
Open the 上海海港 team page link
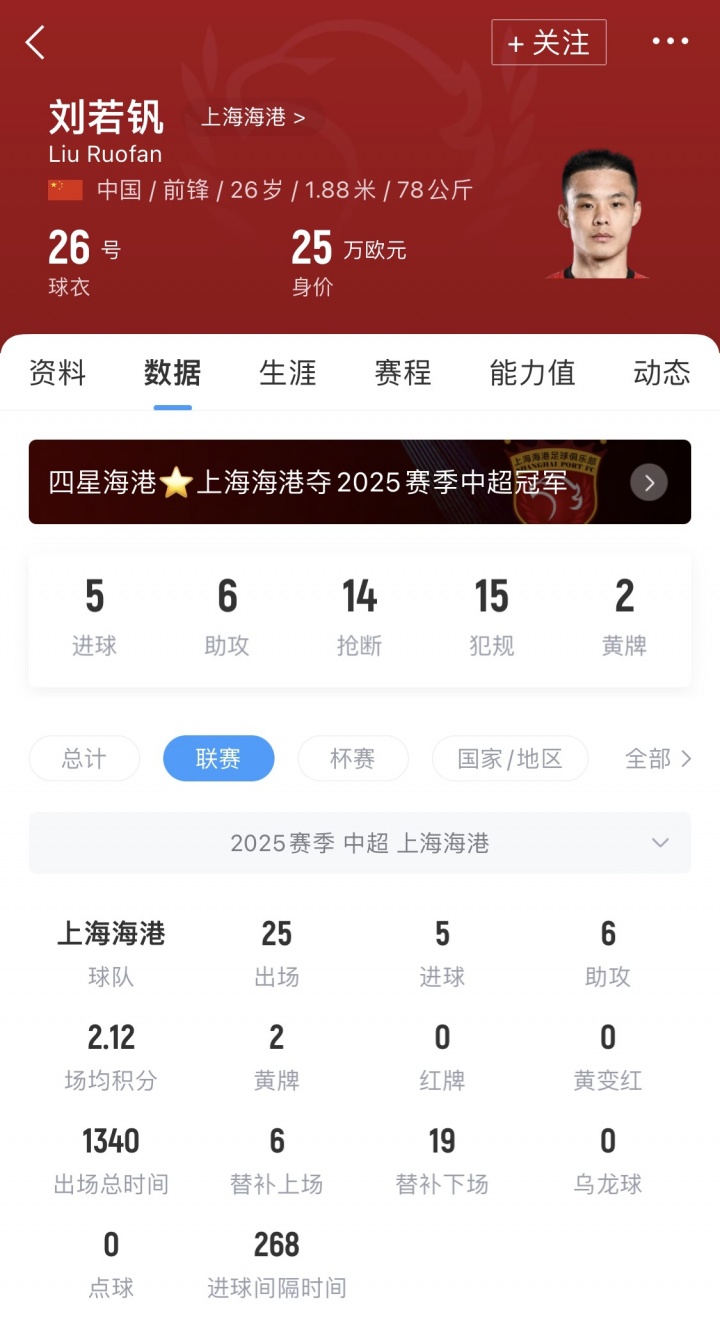click(253, 118)
